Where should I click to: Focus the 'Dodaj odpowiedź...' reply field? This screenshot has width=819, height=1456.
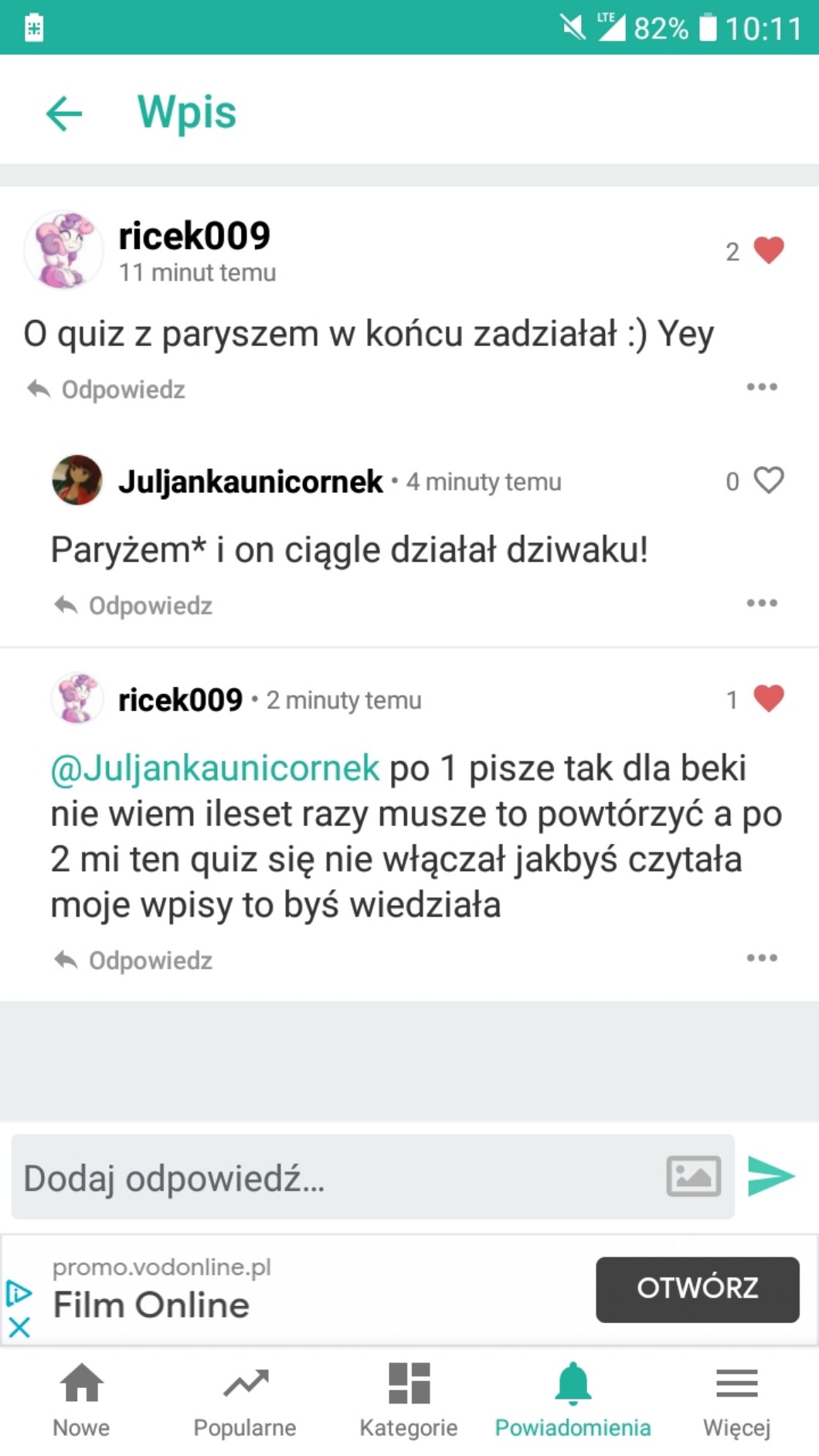tap(332, 1178)
